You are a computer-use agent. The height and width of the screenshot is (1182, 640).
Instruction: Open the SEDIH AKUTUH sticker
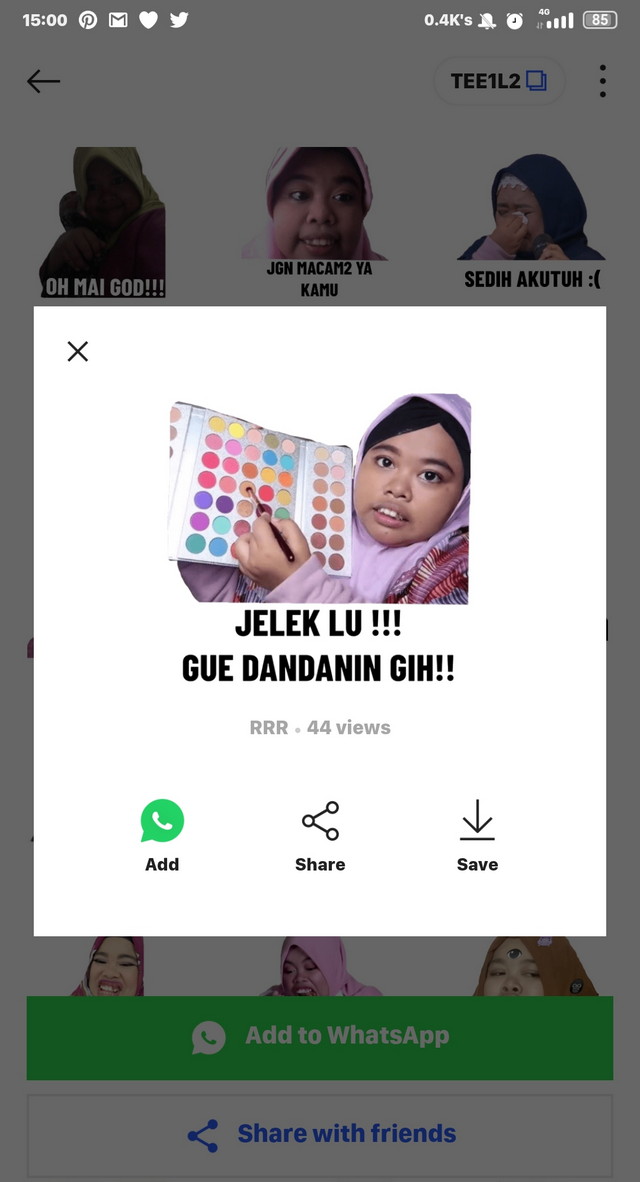pos(532,223)
